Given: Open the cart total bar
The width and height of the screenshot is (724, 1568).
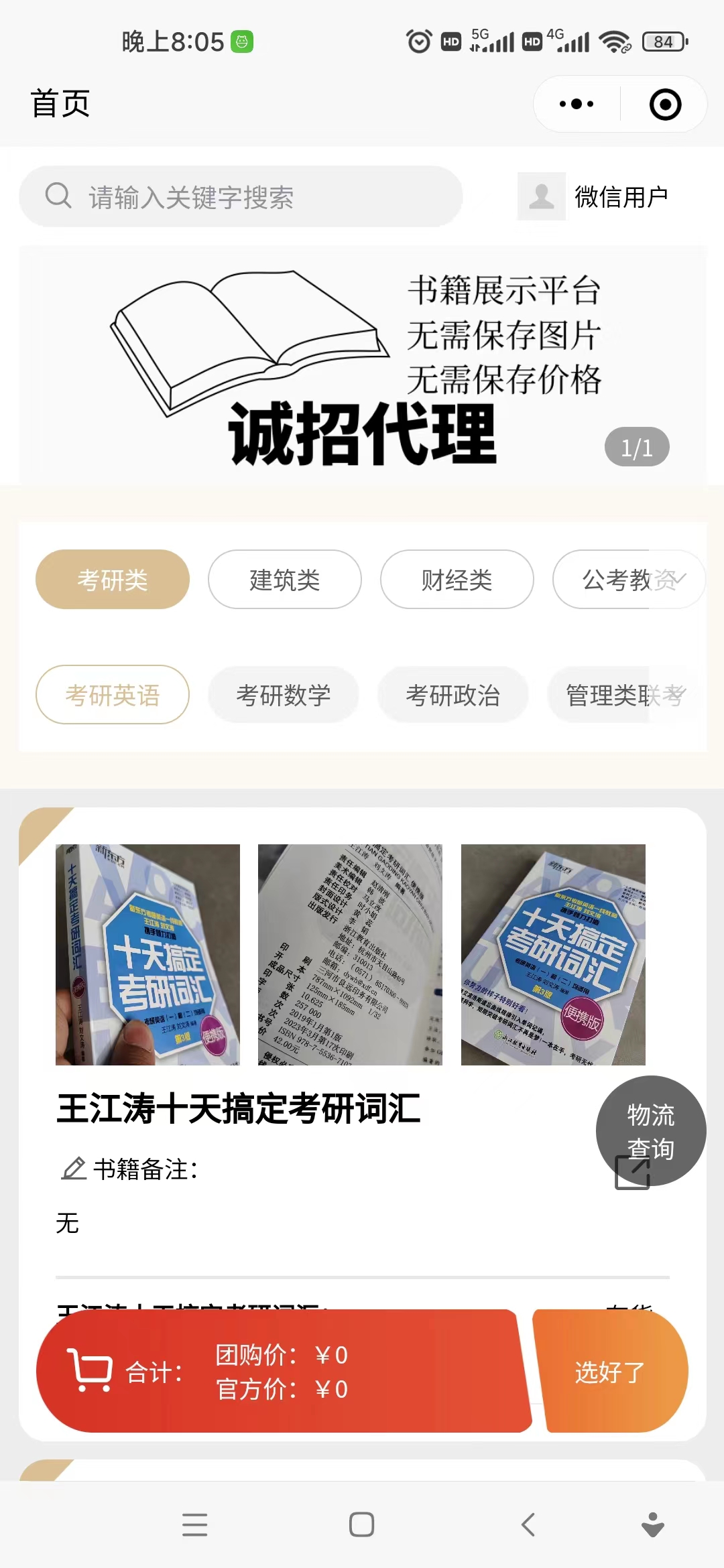Looking at the screenshot, I should pos(282,1372).
